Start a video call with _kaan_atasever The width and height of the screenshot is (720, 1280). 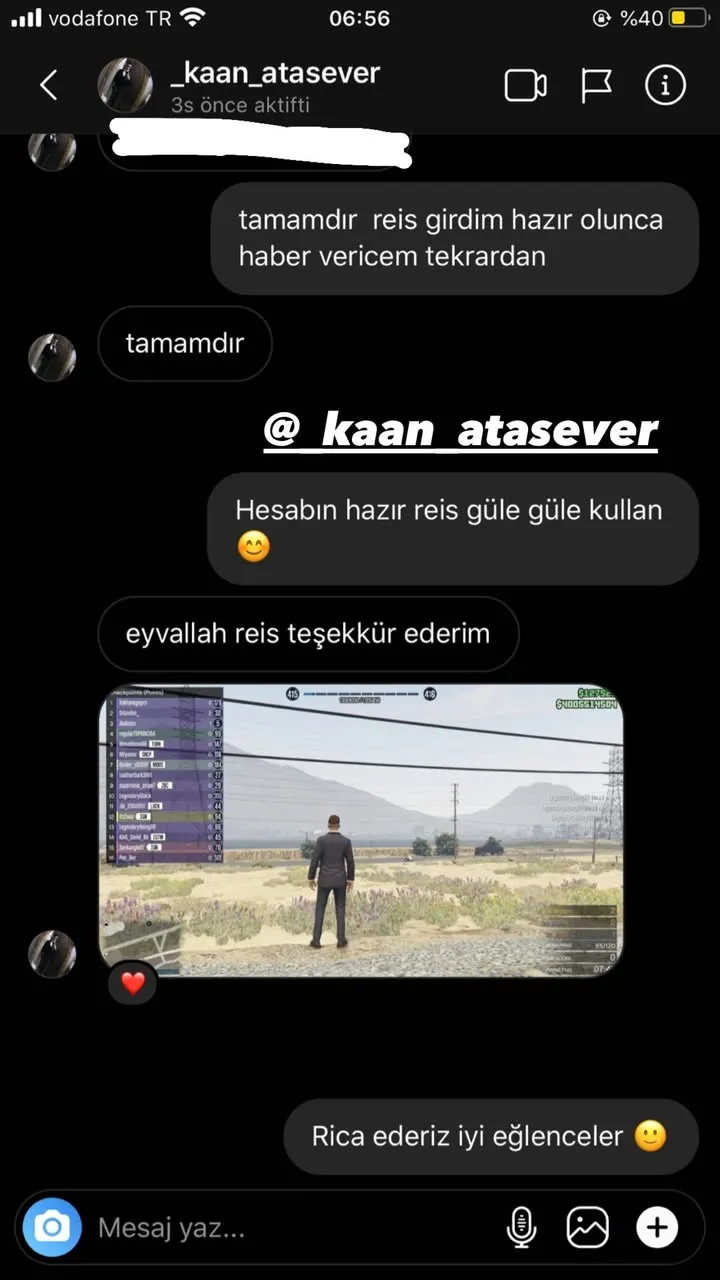pos(524,85)
